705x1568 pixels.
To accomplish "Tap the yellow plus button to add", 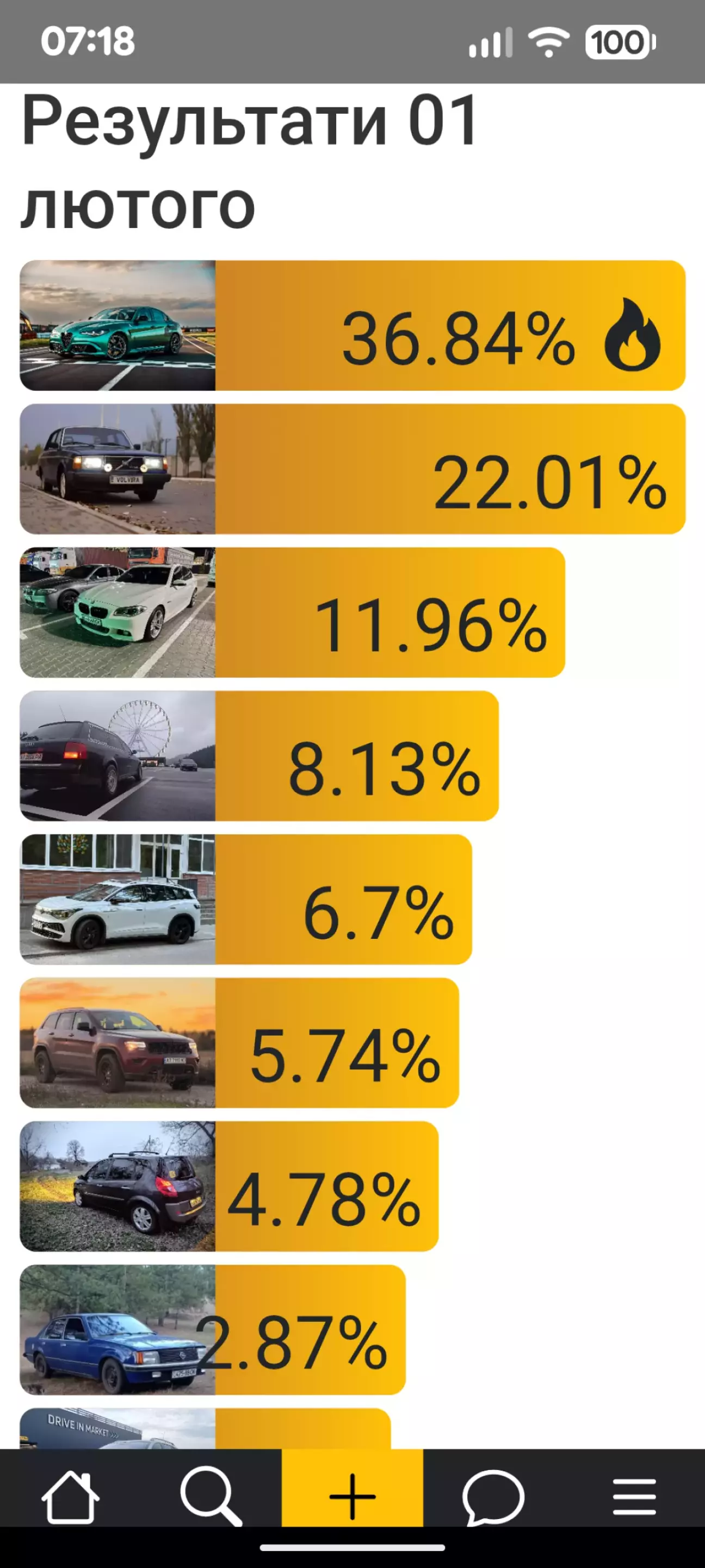I will pos(352,1497).
